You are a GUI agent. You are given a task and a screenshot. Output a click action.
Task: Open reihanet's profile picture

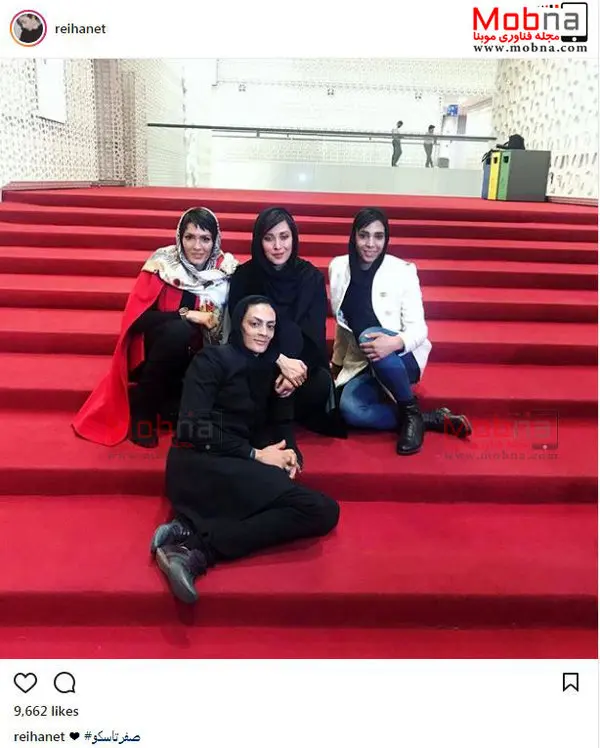[28, 29]
